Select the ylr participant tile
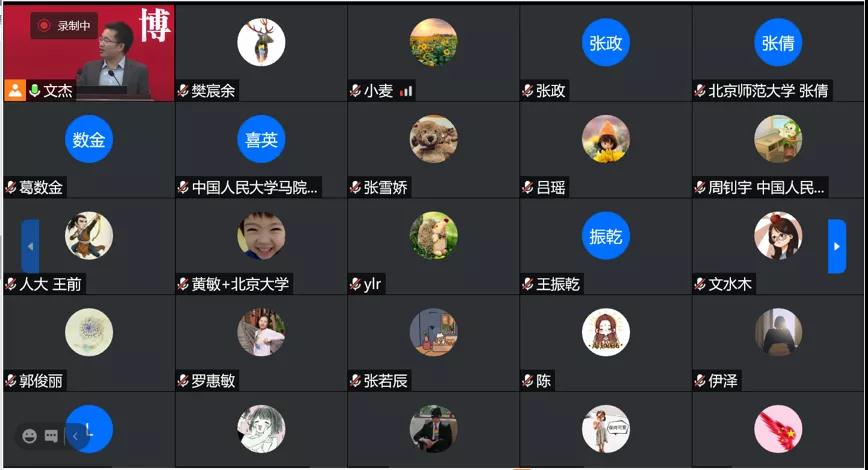 (x=433, y=246)
